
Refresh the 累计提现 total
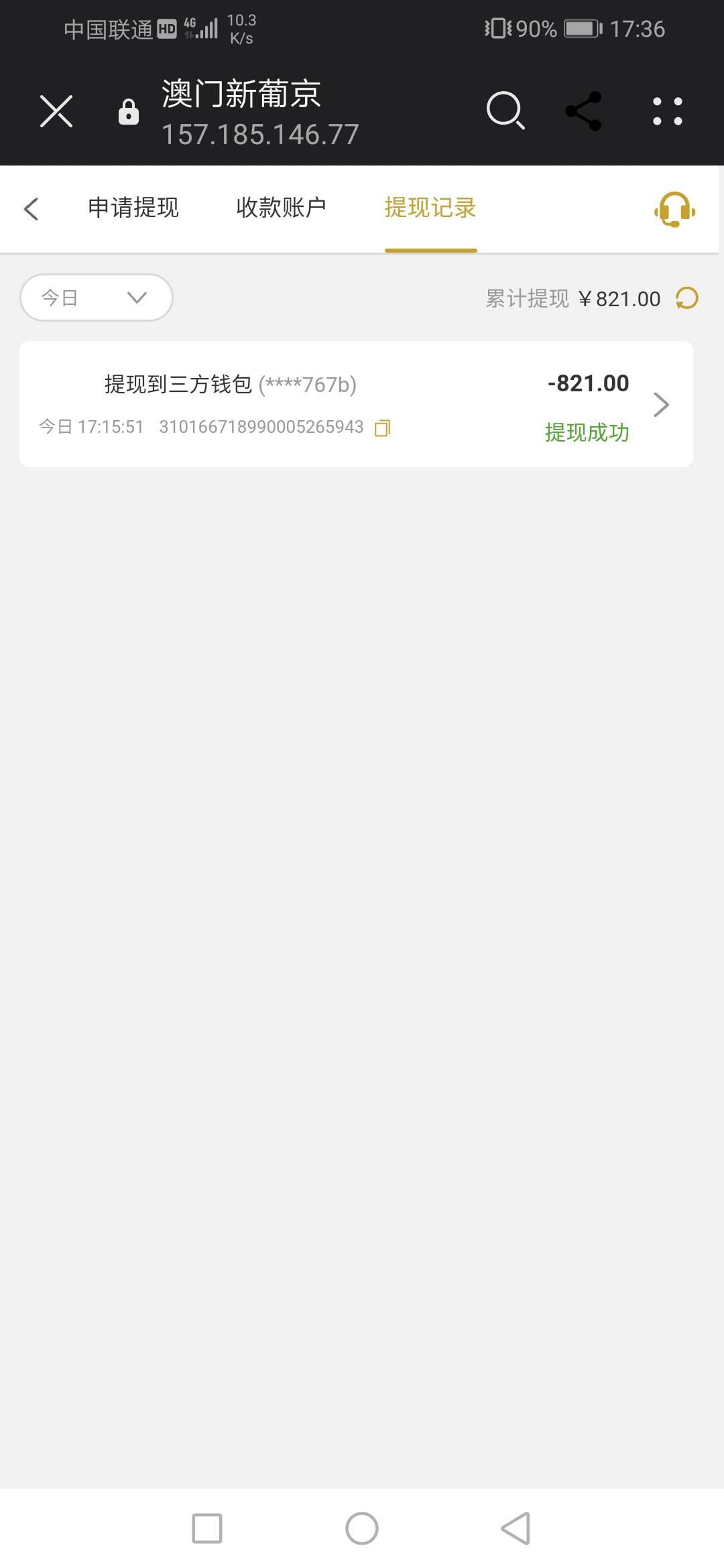tap(687, 298)
